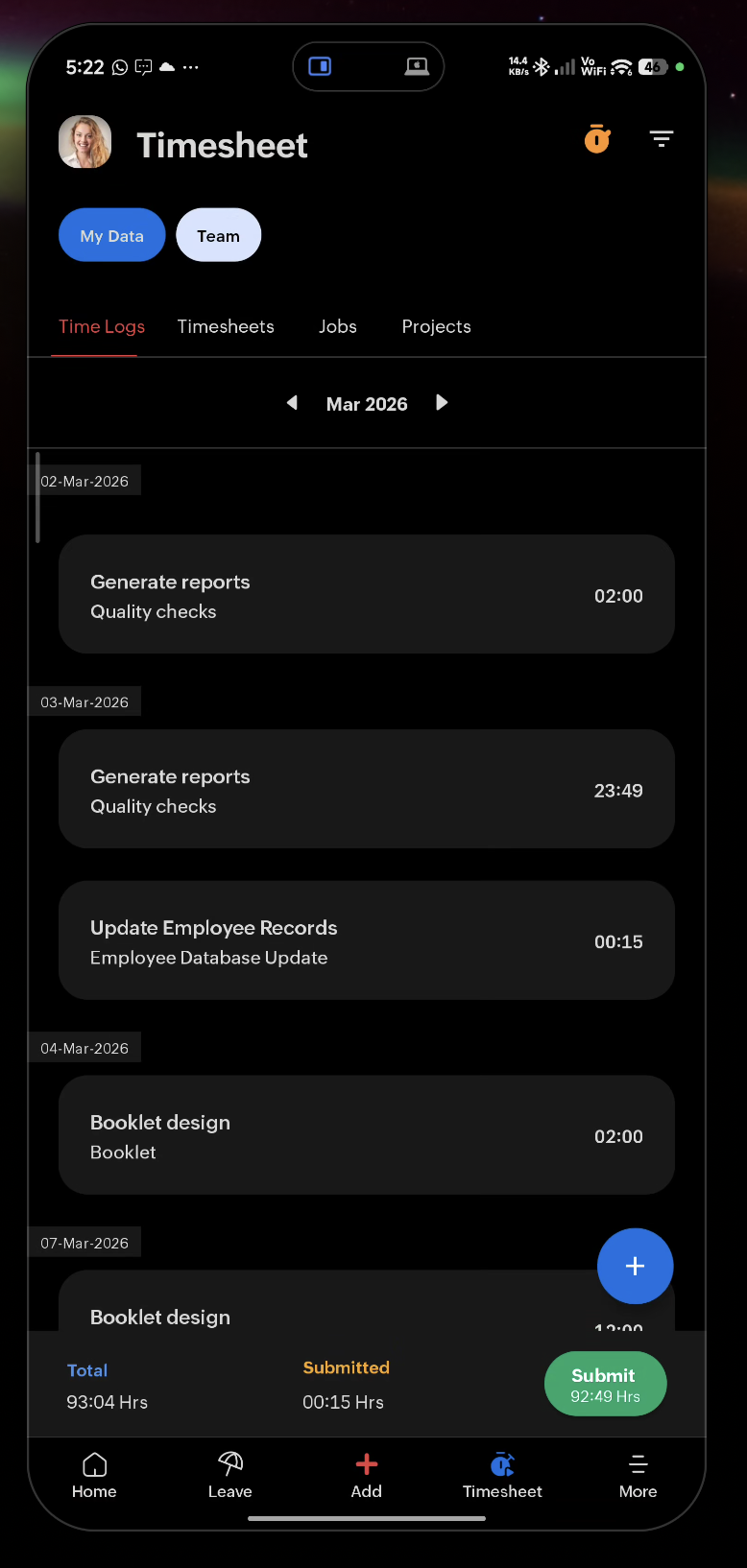Open the 02:00 Generate reports log
The image size is (747, 1568).
tap(366, 595)
